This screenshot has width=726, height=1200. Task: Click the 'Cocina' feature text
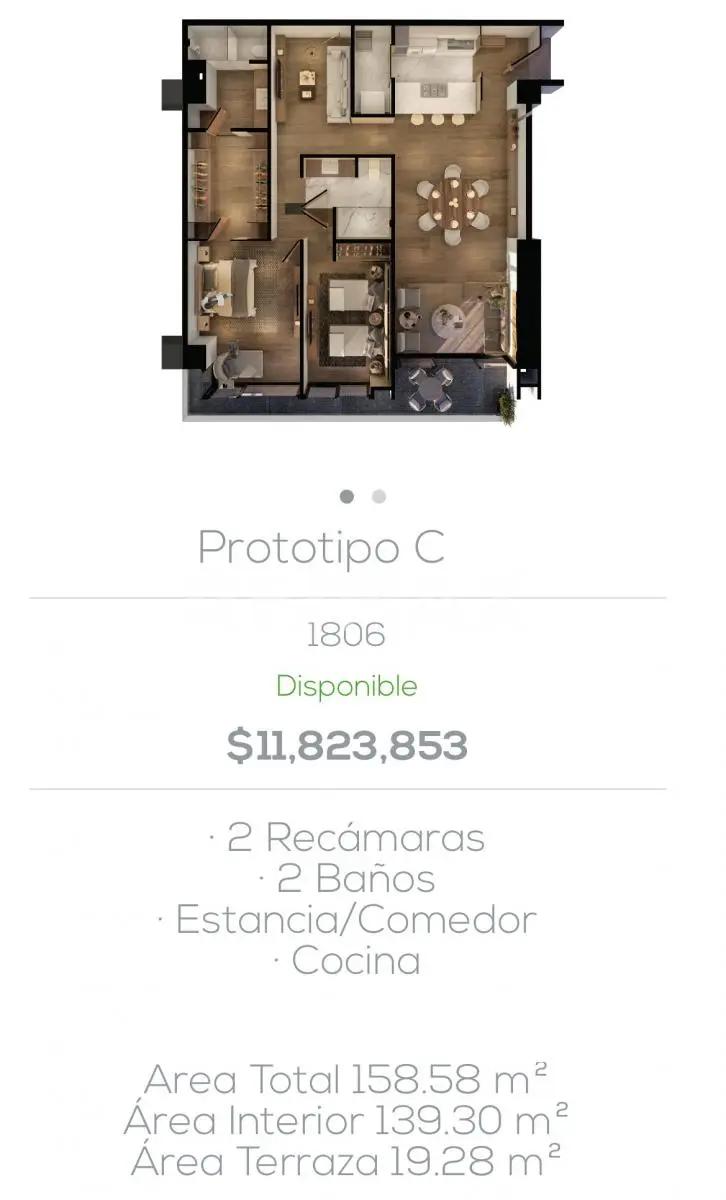(x=355, y=961)
